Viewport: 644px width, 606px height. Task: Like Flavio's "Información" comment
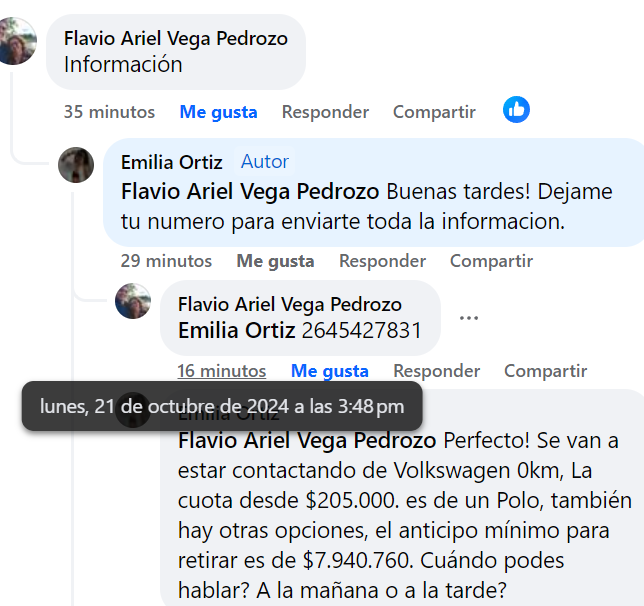[x=218, y=112]
